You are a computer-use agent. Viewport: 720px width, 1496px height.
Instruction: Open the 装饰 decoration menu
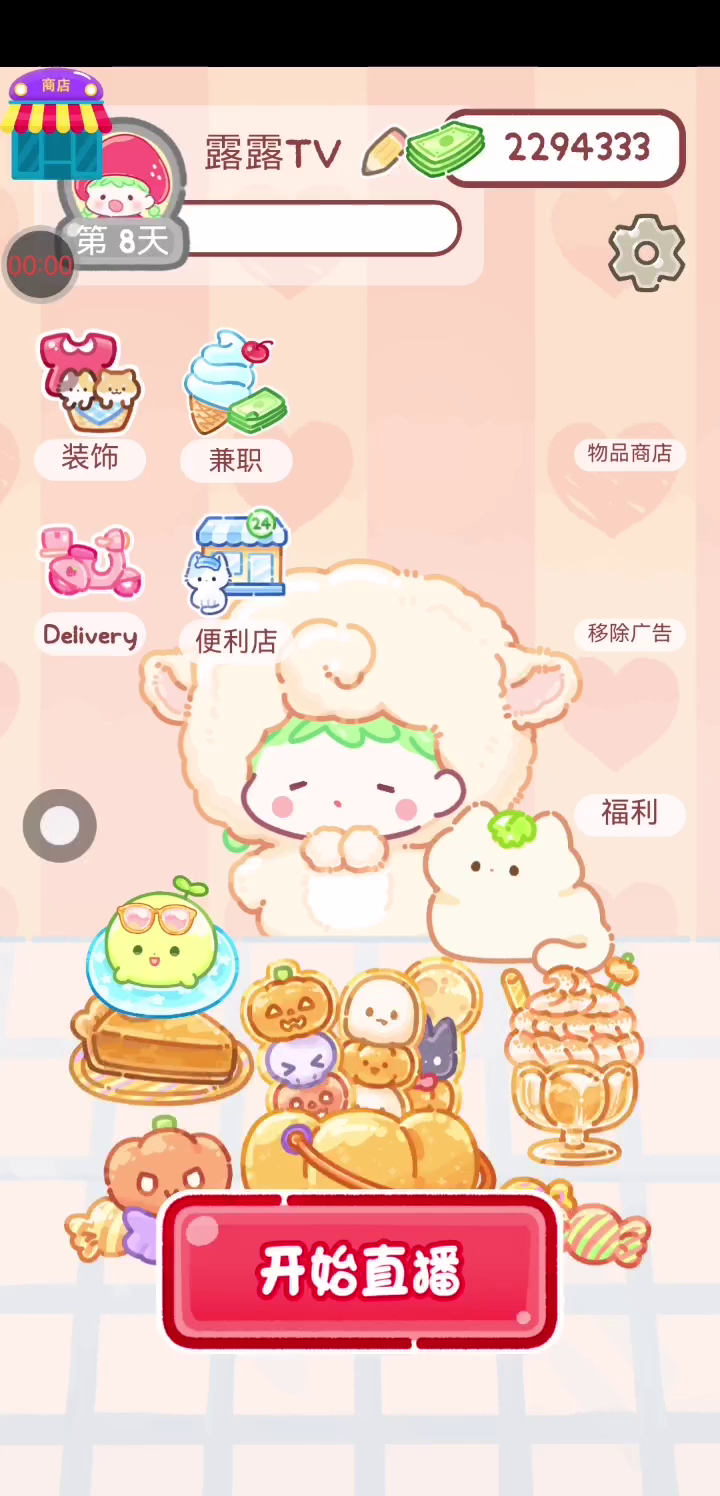click(90, 400)
